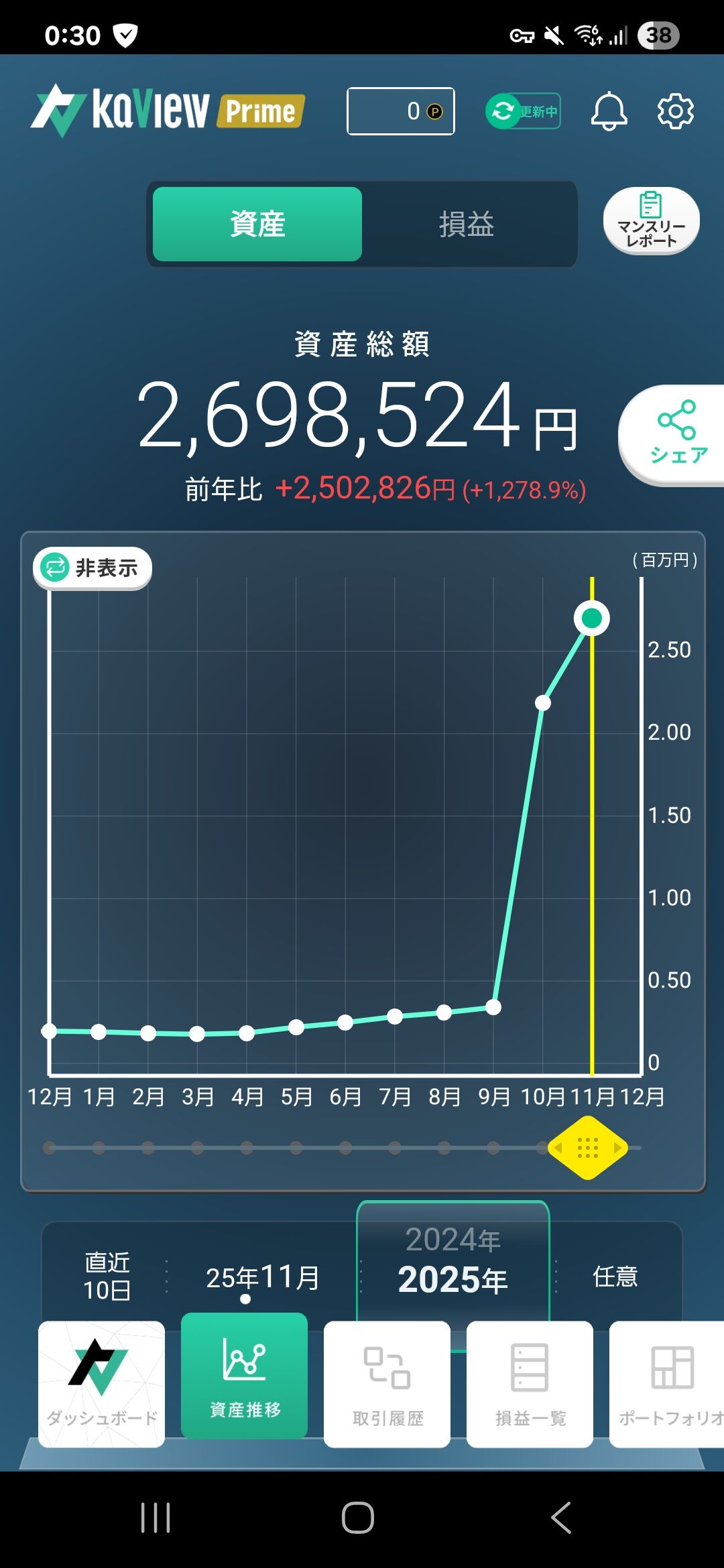Switch to the 取引履歴 tab
The width and height of the screenshot is (724, 1568).
387,1384
